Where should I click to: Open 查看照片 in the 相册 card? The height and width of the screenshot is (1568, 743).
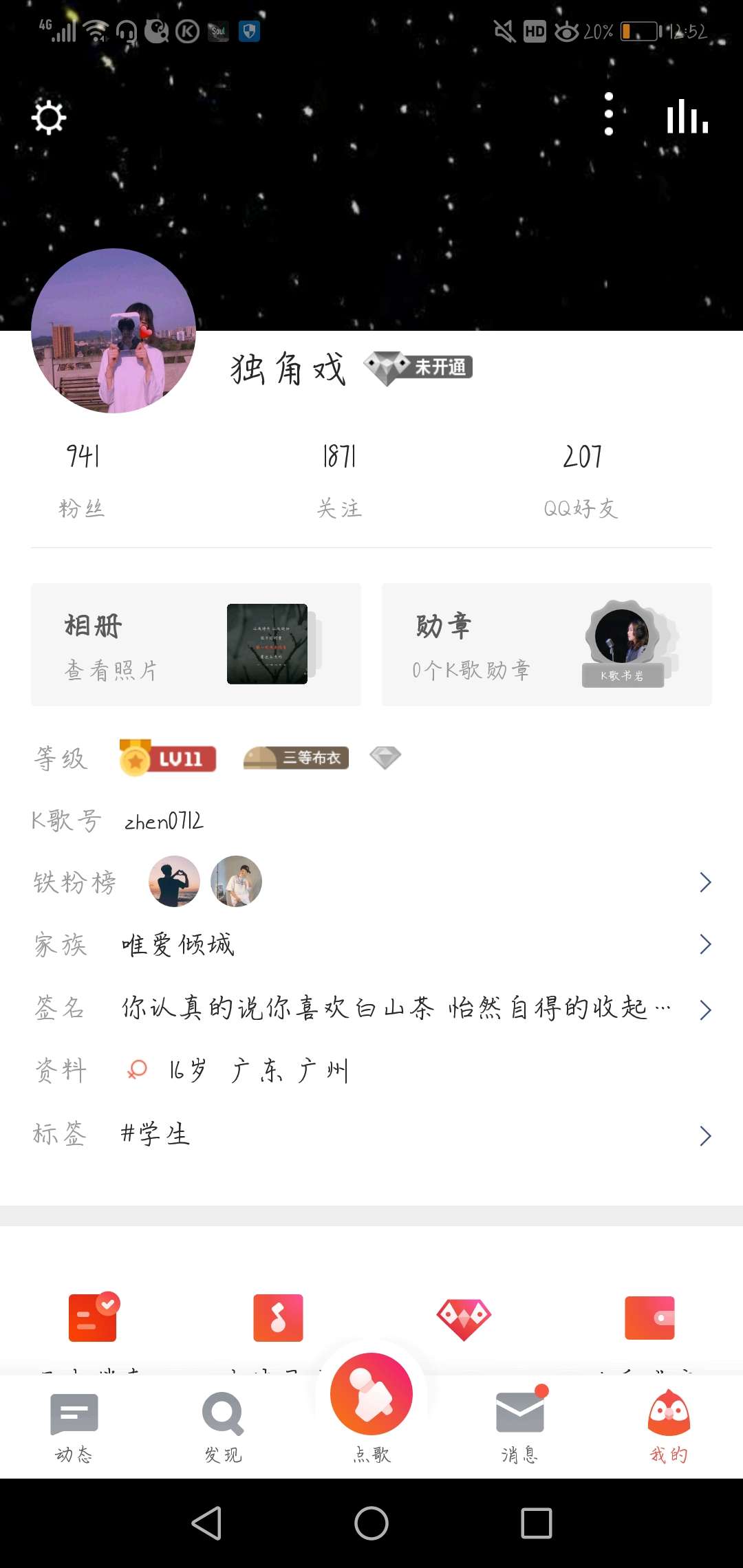(114, 672)
